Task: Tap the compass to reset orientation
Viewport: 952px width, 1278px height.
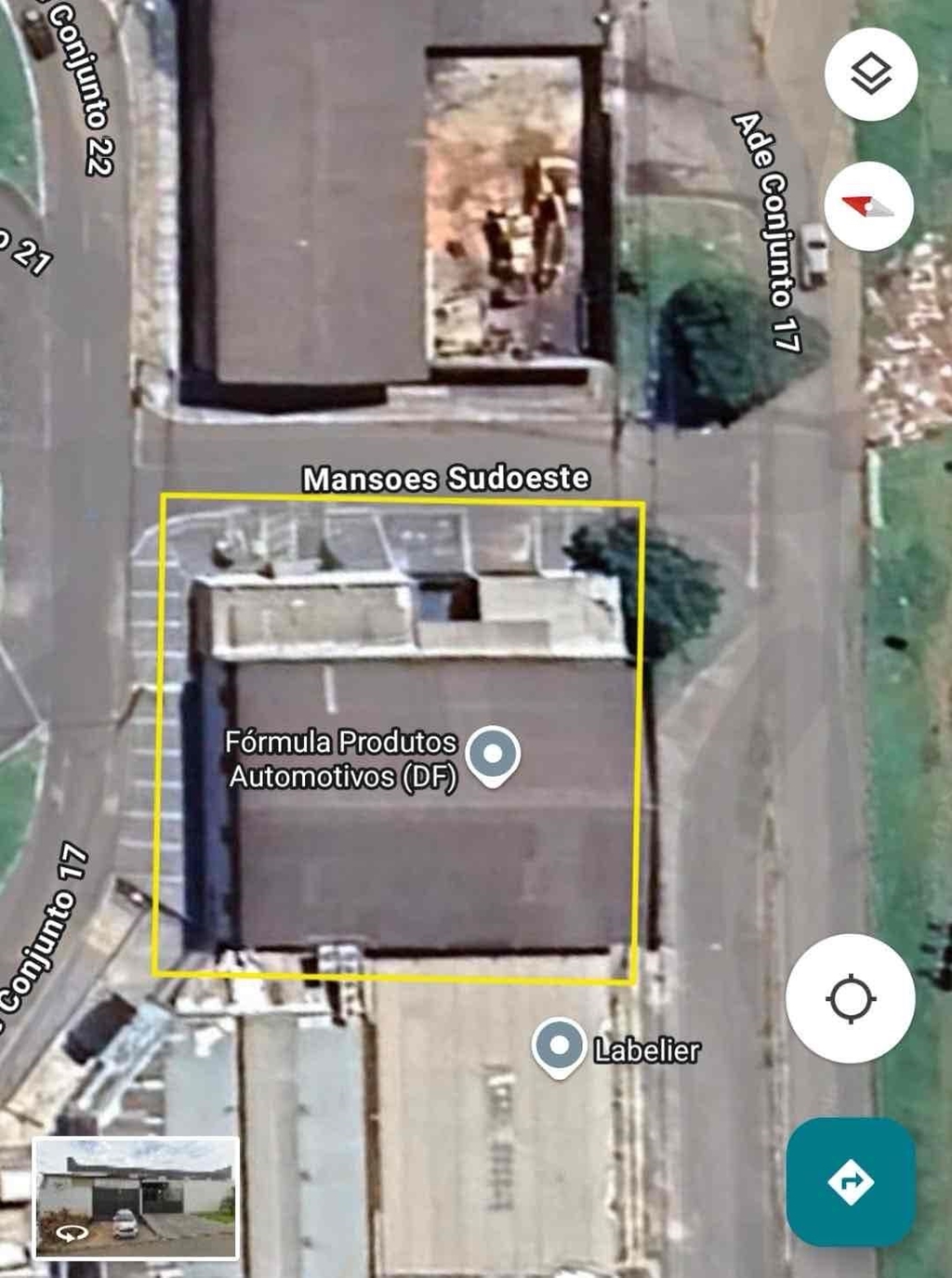Action: point(868,205)
